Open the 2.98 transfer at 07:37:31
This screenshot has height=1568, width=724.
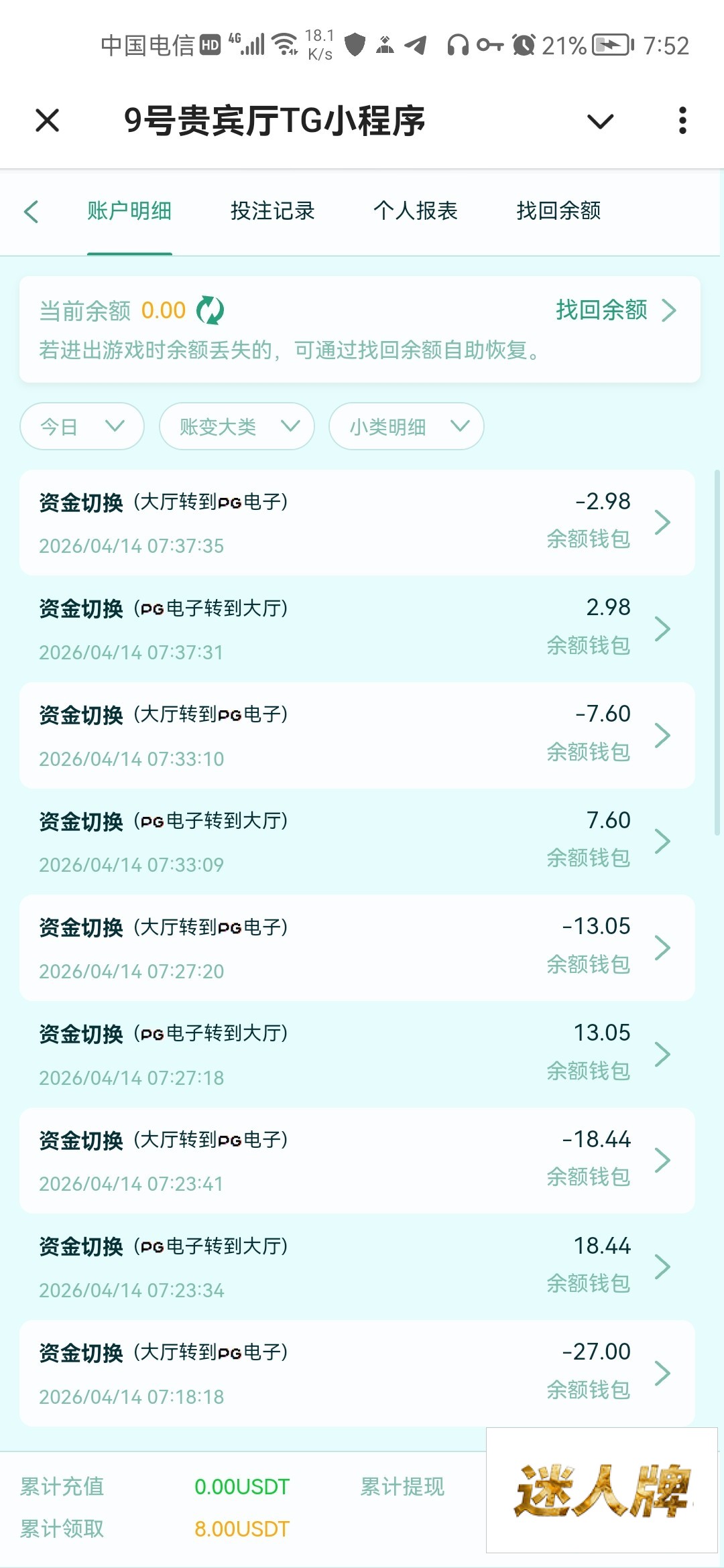pyautogui.click(x=357, y=629)
